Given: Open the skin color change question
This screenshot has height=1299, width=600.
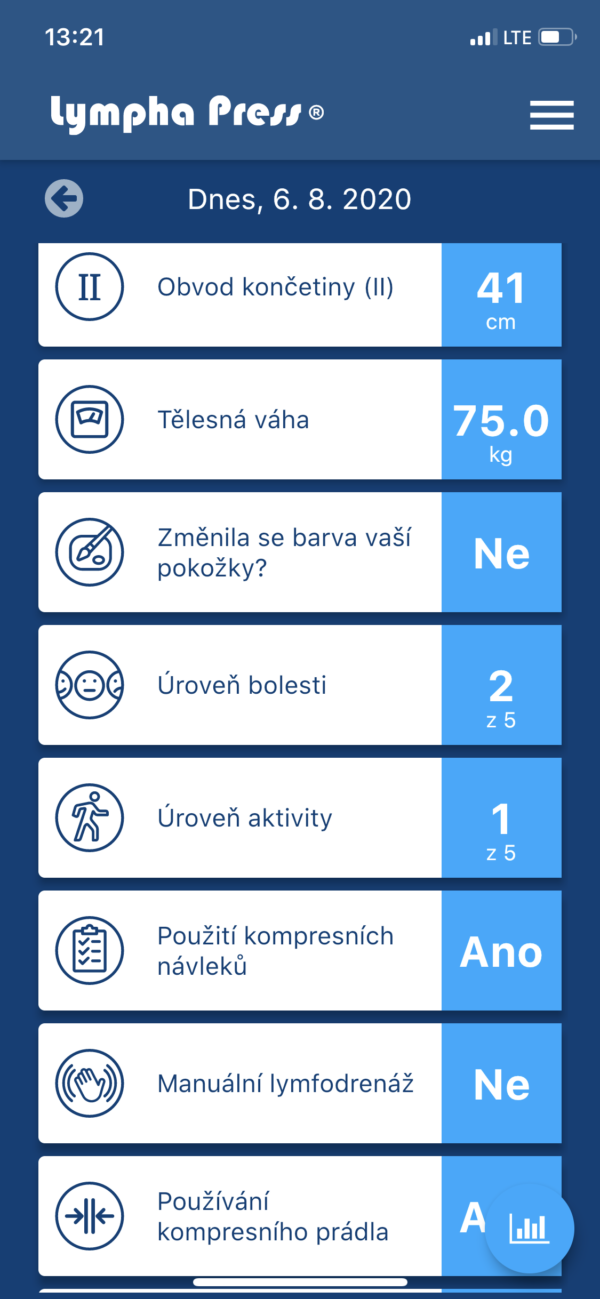Looking at the screenshot, I should [300, 552].
